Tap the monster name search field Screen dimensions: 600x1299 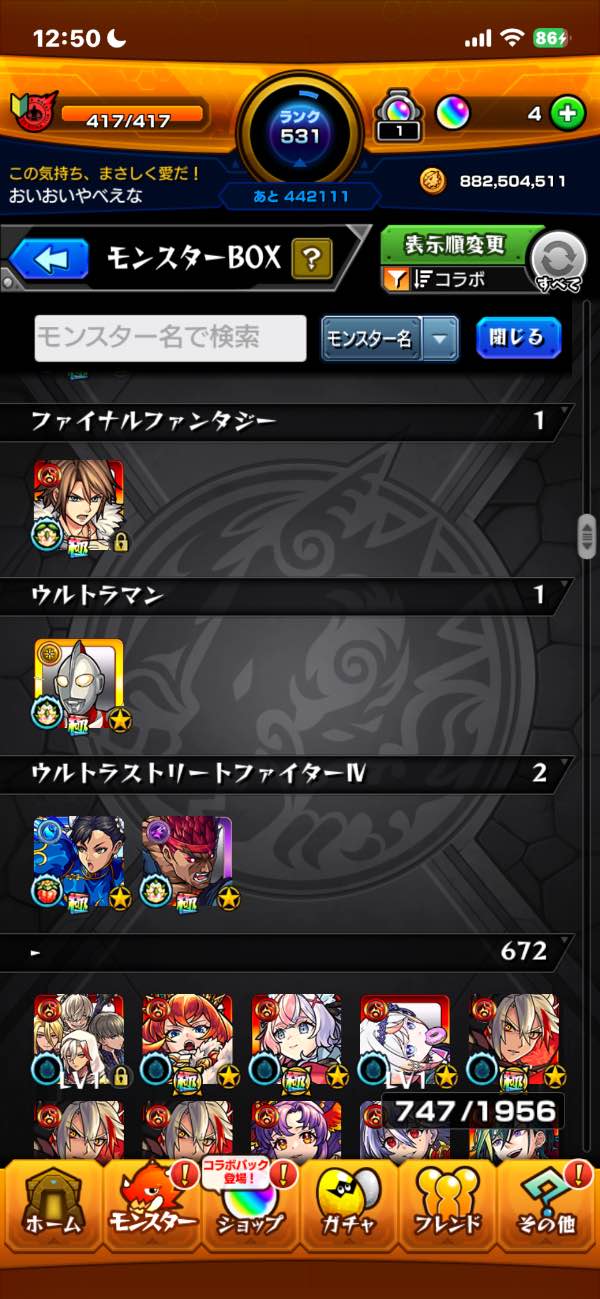[170, 338]
